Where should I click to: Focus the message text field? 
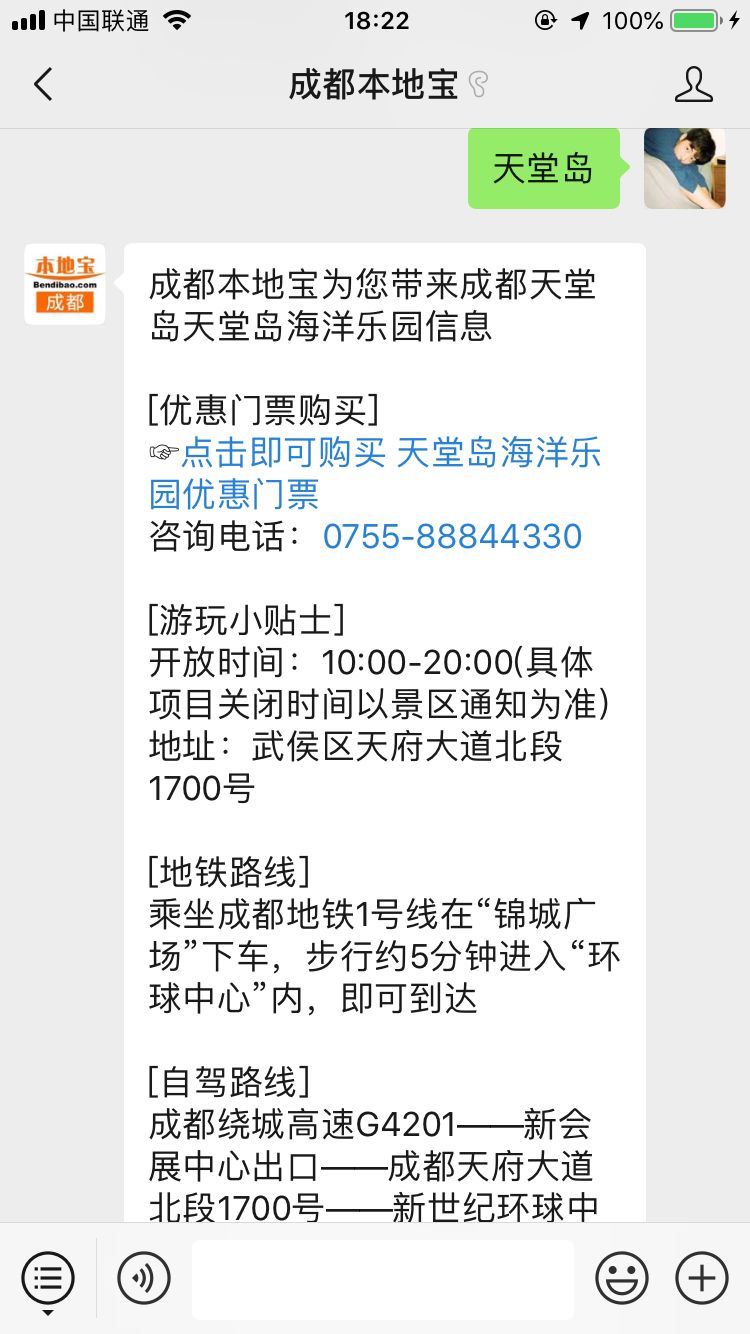point(382,1278)
